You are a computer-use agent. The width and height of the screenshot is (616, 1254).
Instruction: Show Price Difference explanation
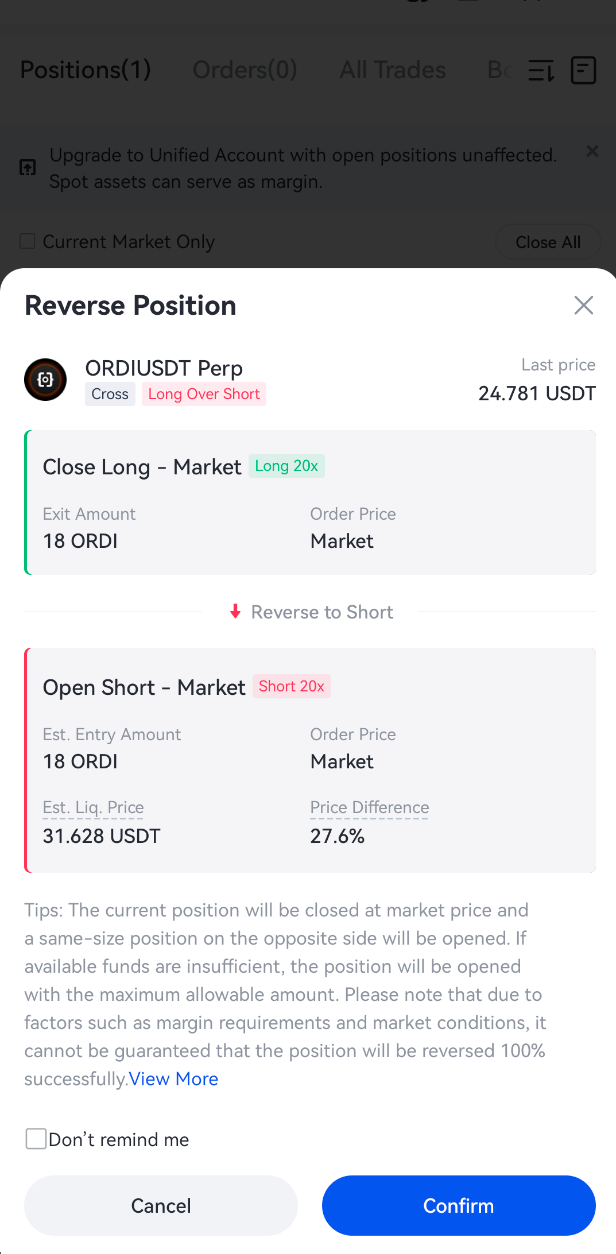[x=369, y=808]
